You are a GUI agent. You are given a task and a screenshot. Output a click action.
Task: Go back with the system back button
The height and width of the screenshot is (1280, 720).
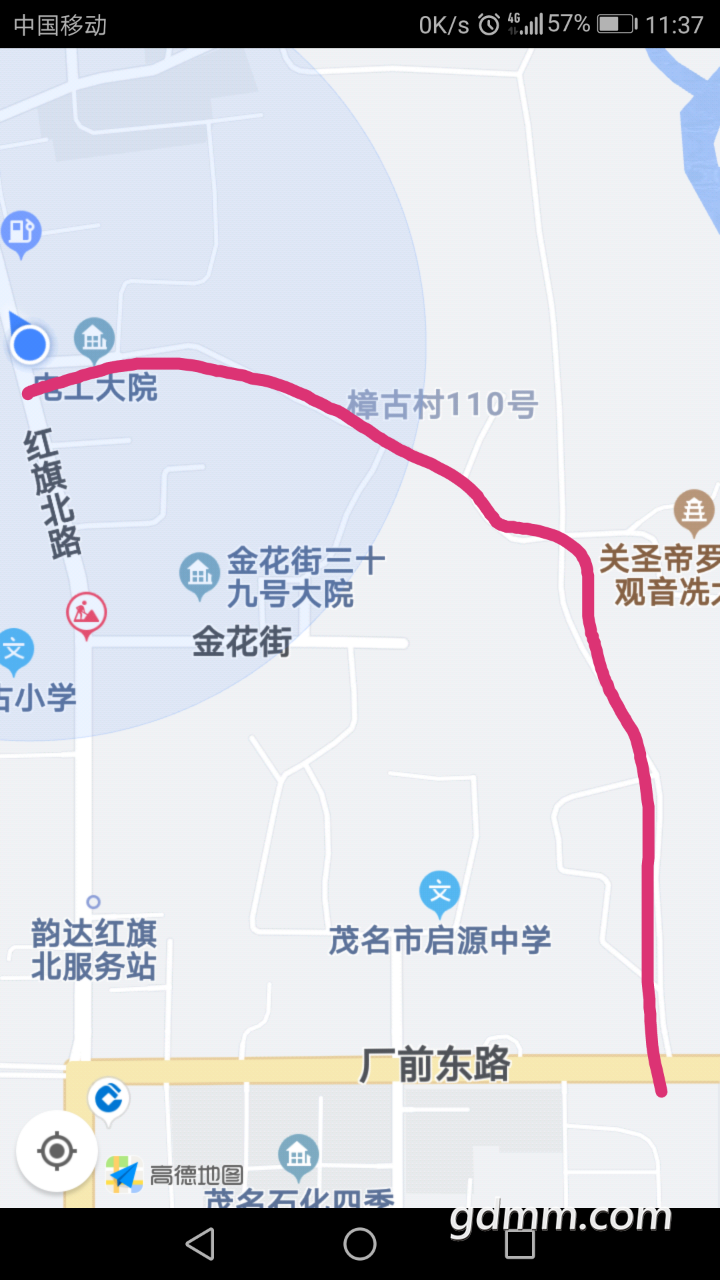(200, 1244)
